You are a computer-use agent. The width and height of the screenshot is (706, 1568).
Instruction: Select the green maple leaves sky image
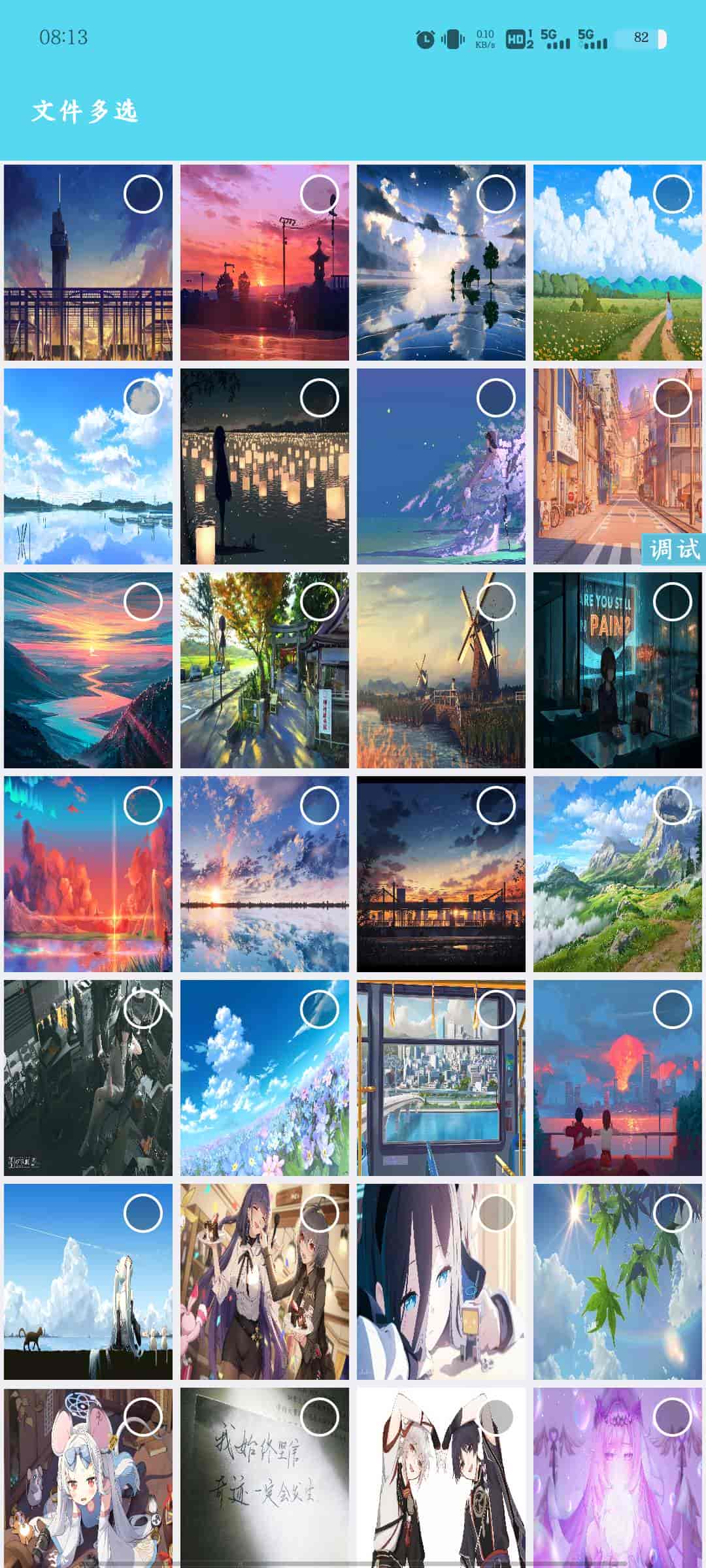[x=672, y=1213]
